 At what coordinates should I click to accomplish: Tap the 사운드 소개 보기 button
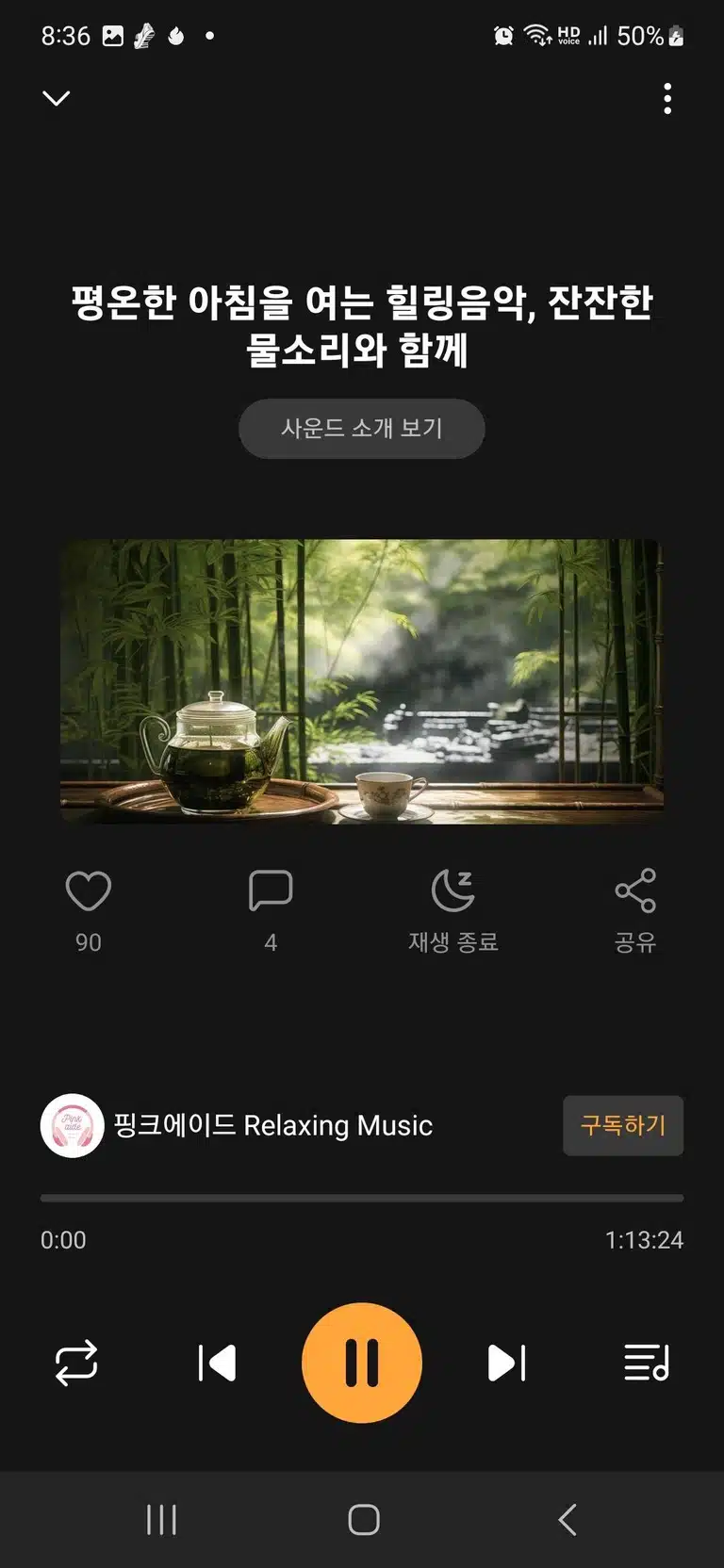362,429
